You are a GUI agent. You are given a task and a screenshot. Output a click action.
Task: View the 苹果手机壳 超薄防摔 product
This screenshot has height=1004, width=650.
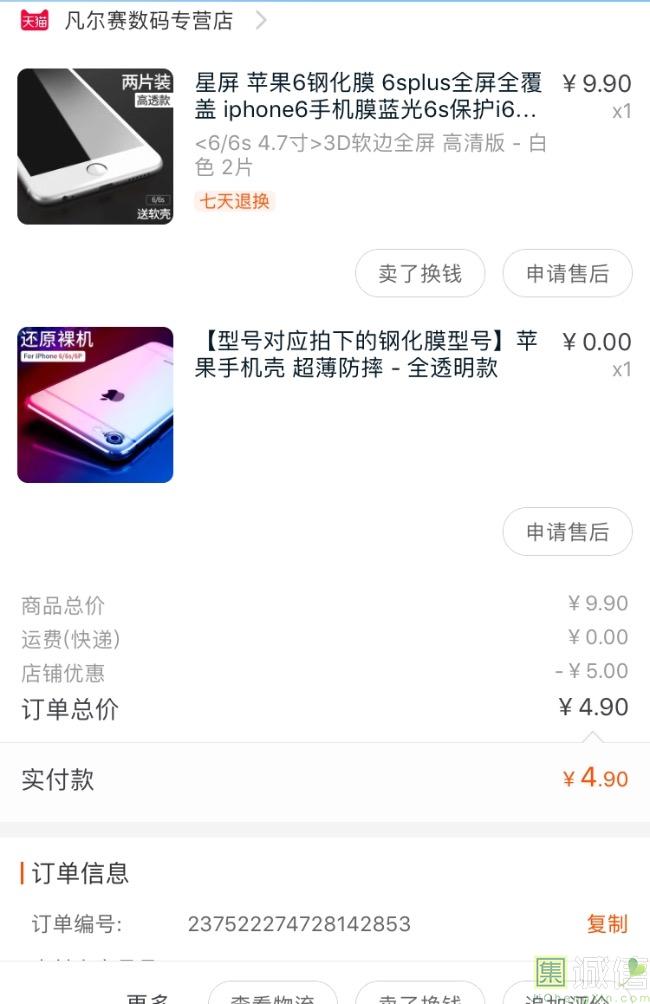[x=366, y=355]
